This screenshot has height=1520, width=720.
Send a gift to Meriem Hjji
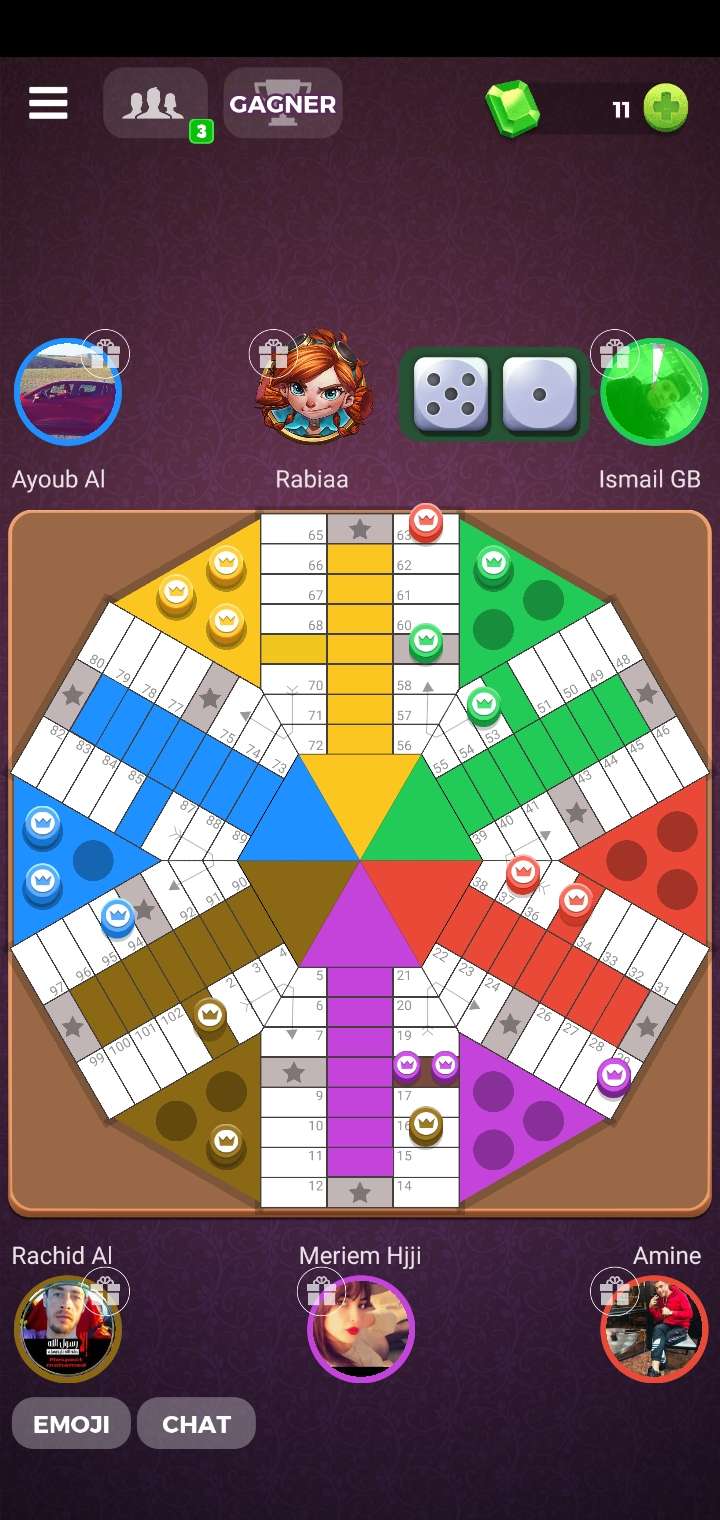322,1291
